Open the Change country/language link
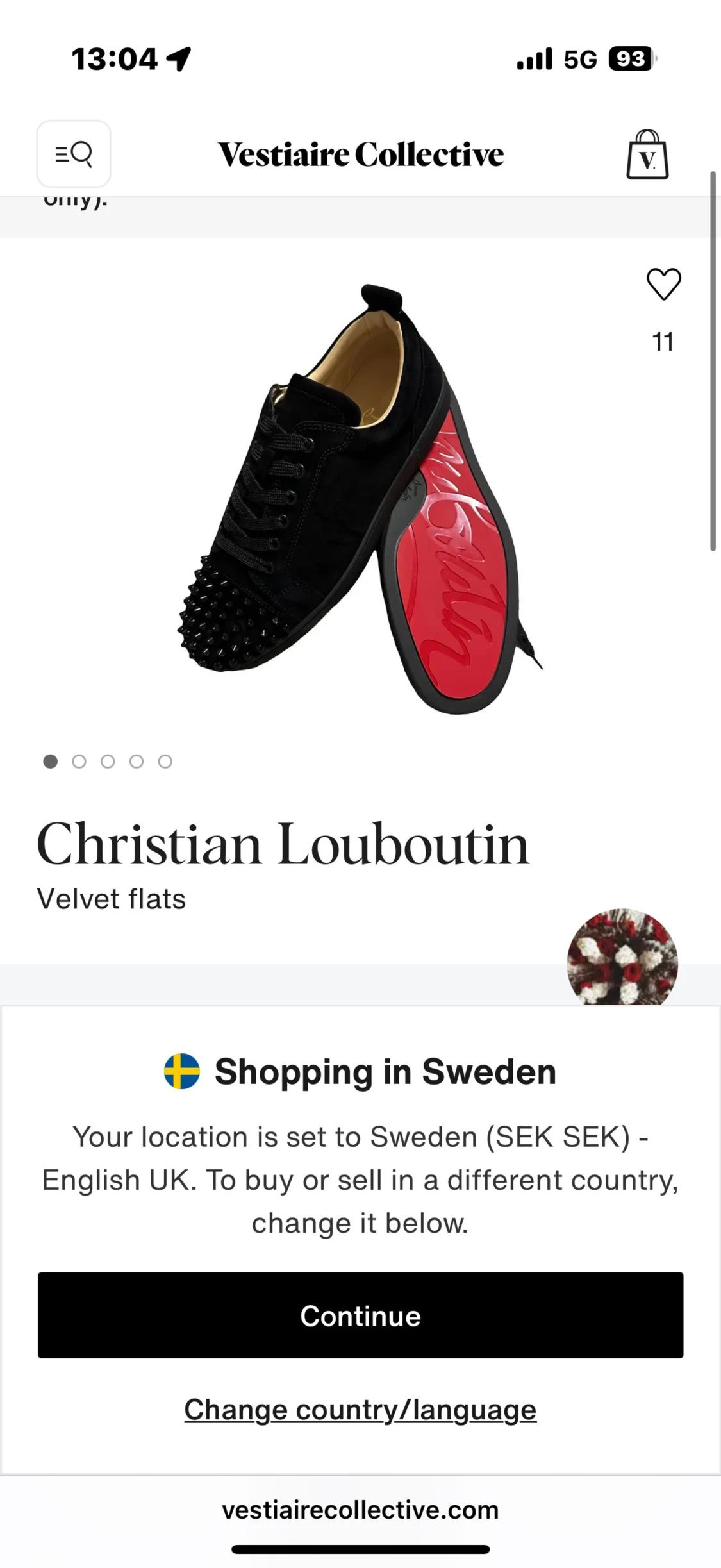 tap(360, 1409)
